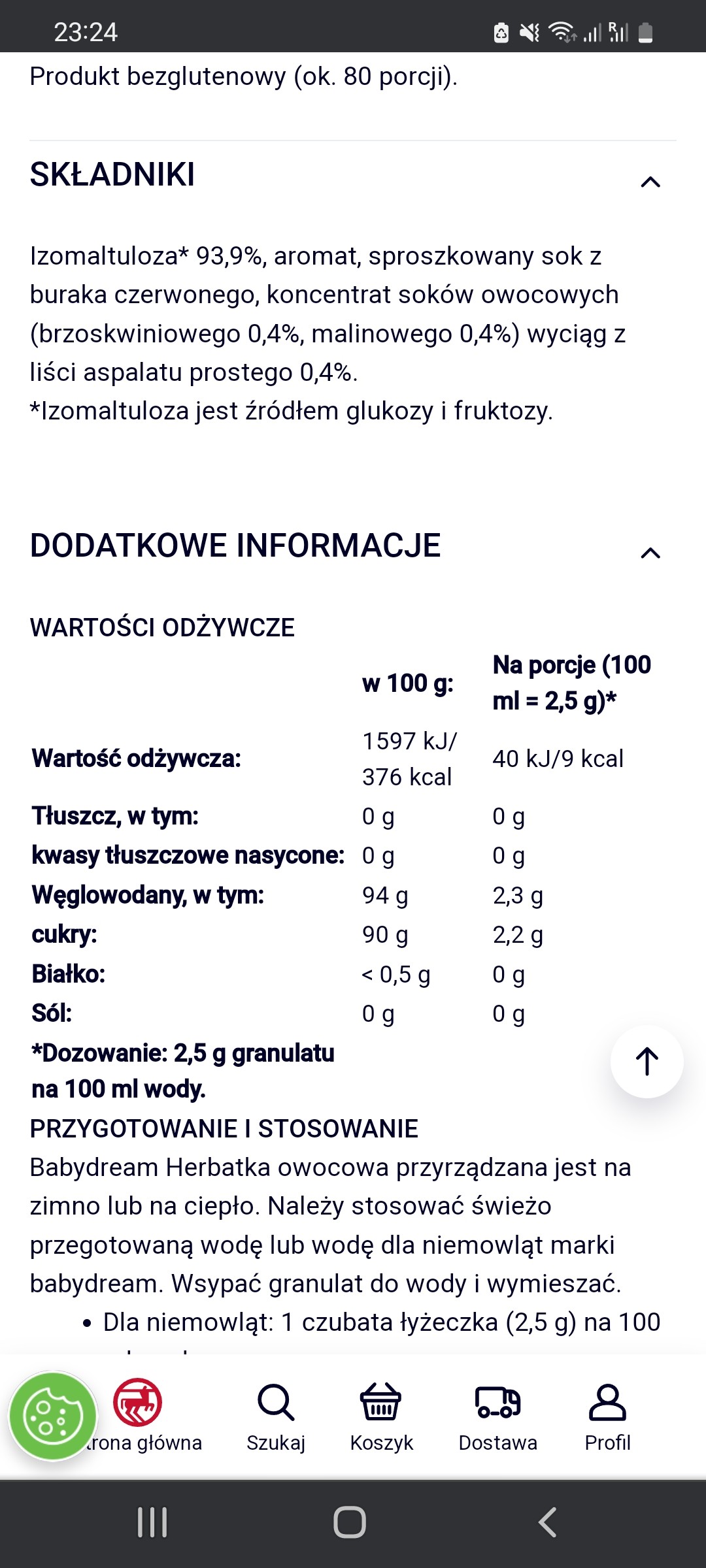Open the Profil tab
This screenshot has height=1568, width=706.
(x=607, y=1414)
